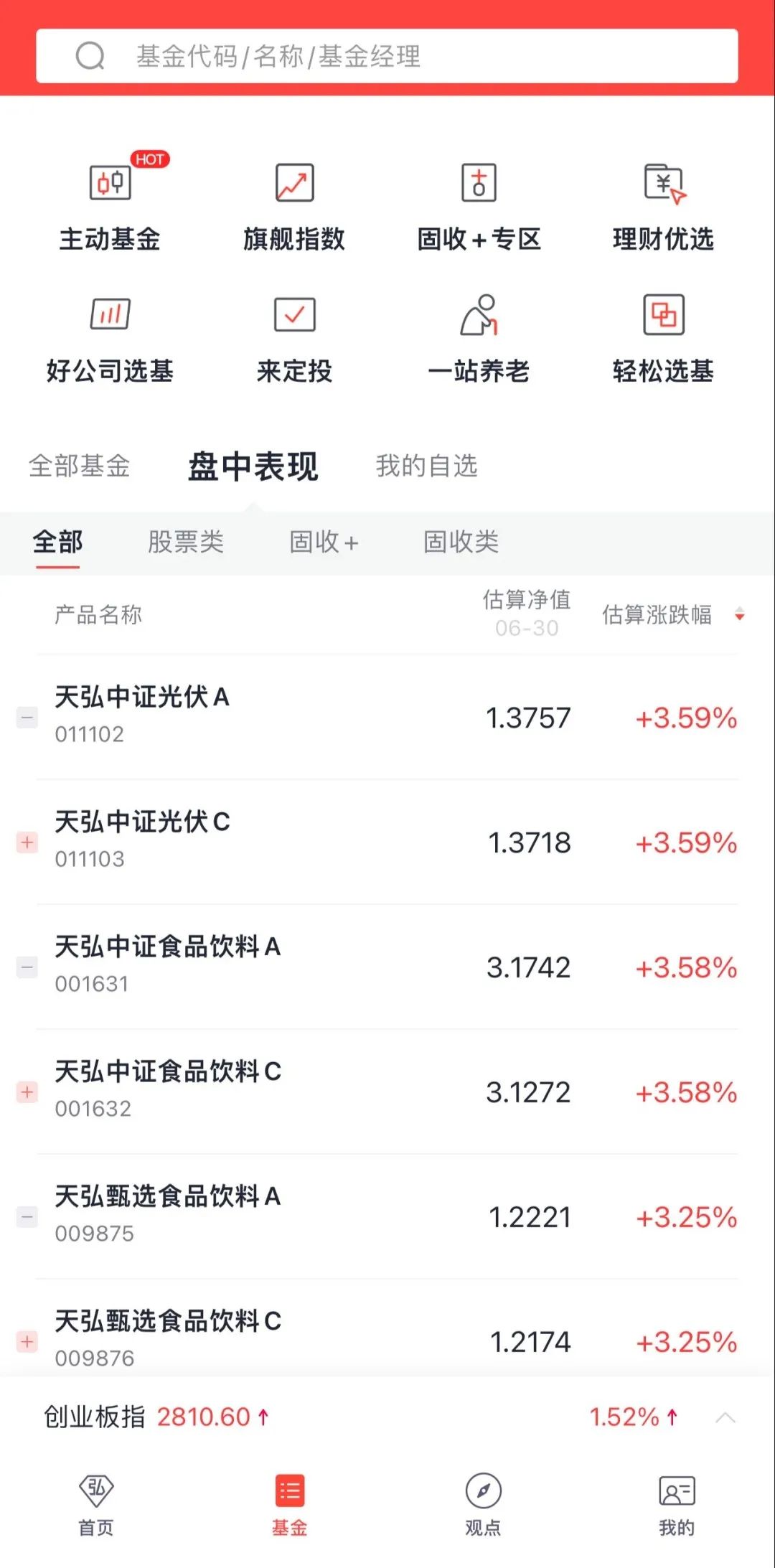Remove 天弘中证食品饮料A from watchlist
This screenshot has height=1568, width=775.
point(27,967)
